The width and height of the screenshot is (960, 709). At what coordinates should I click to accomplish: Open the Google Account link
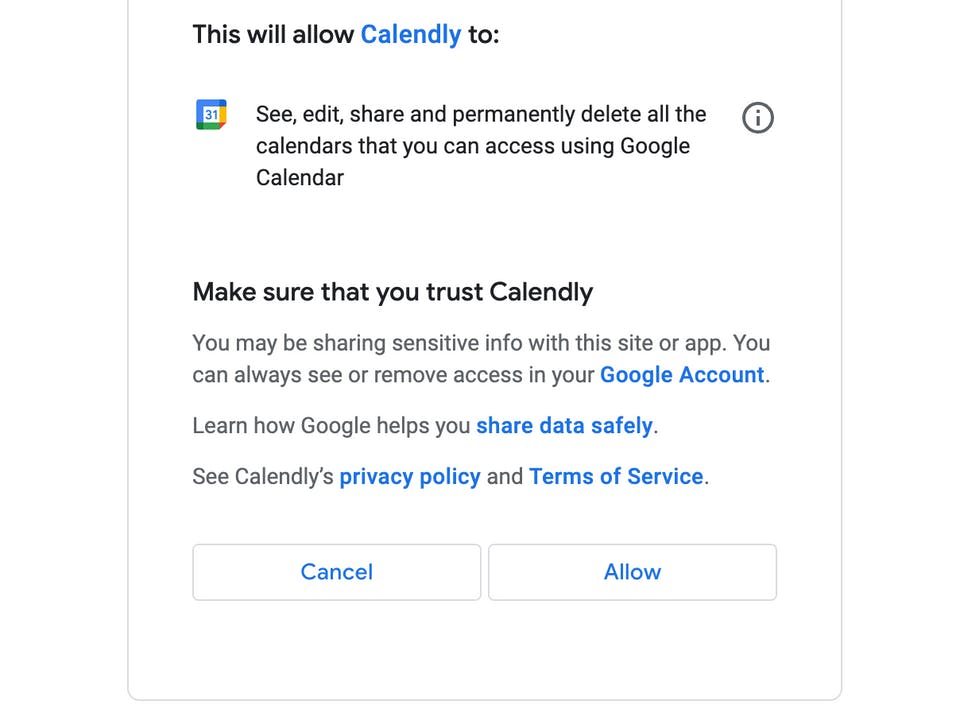pyautogui.click(x=681, y=375)
